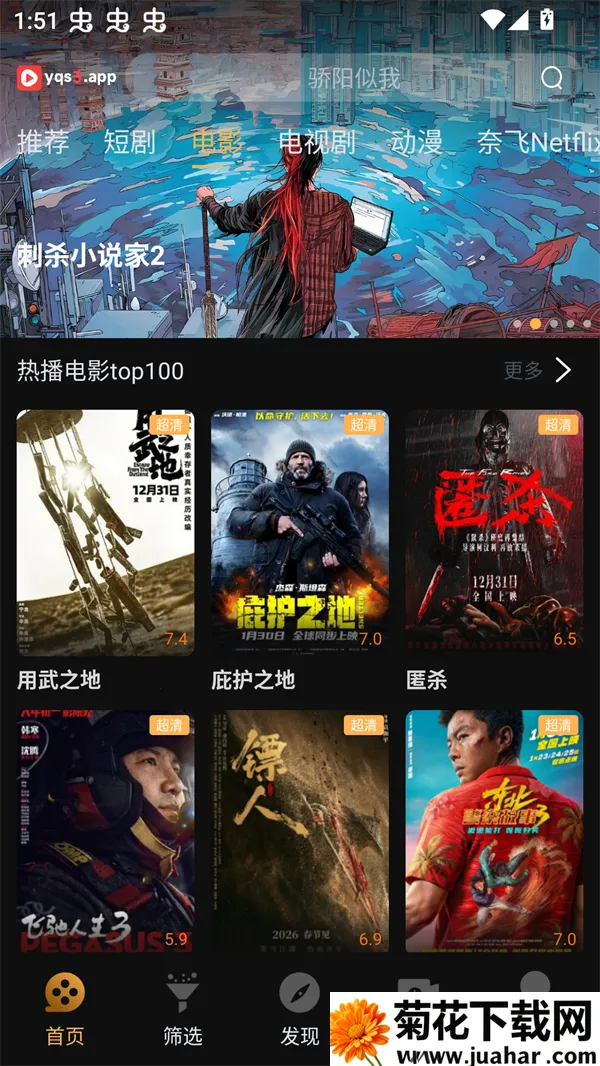Open the 飞驰人生3 poster
The width and height of the screenshot is (600, 1066).
[106, 830]
